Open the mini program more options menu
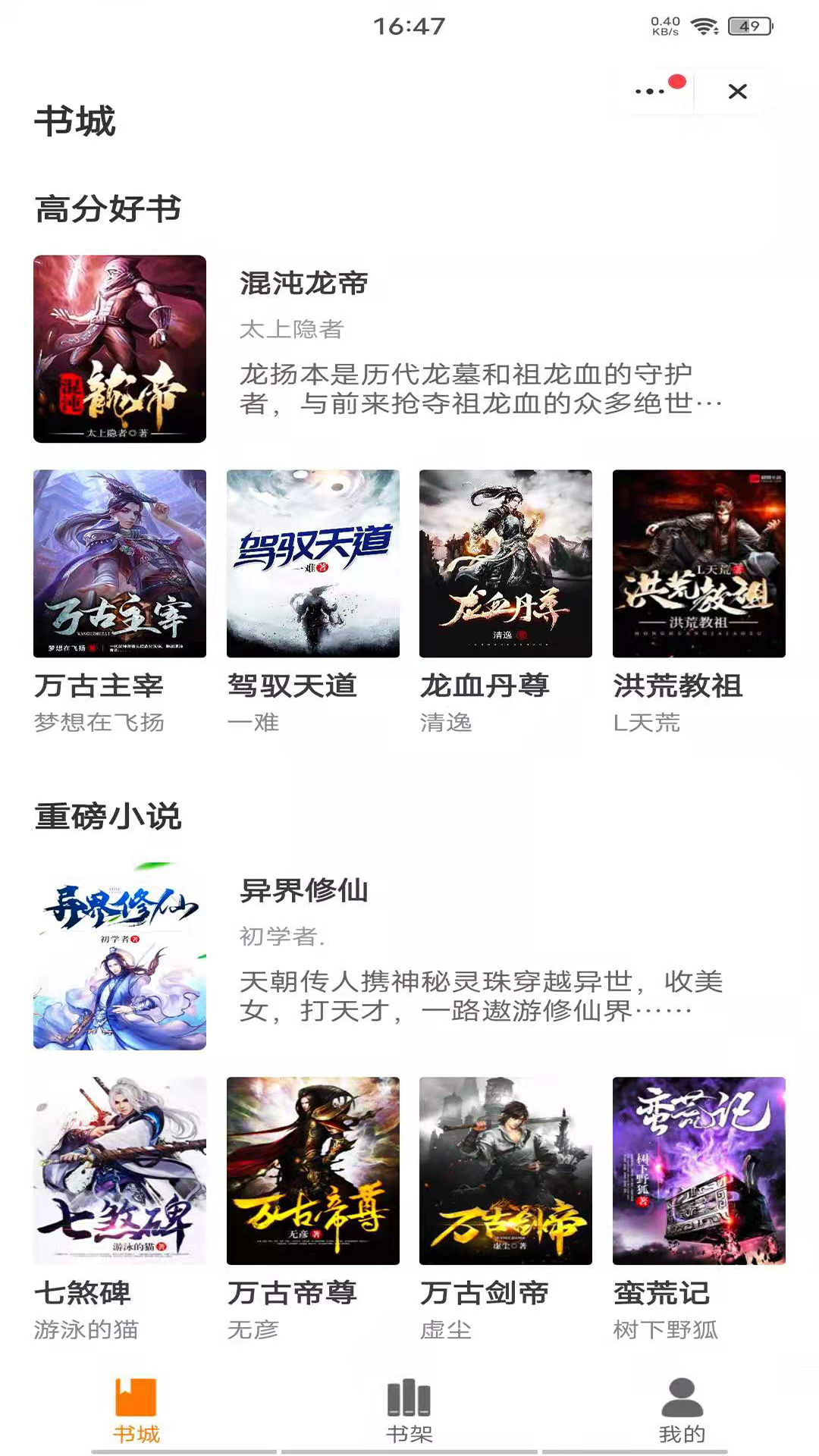The image size is (819, 1456). 651,92
